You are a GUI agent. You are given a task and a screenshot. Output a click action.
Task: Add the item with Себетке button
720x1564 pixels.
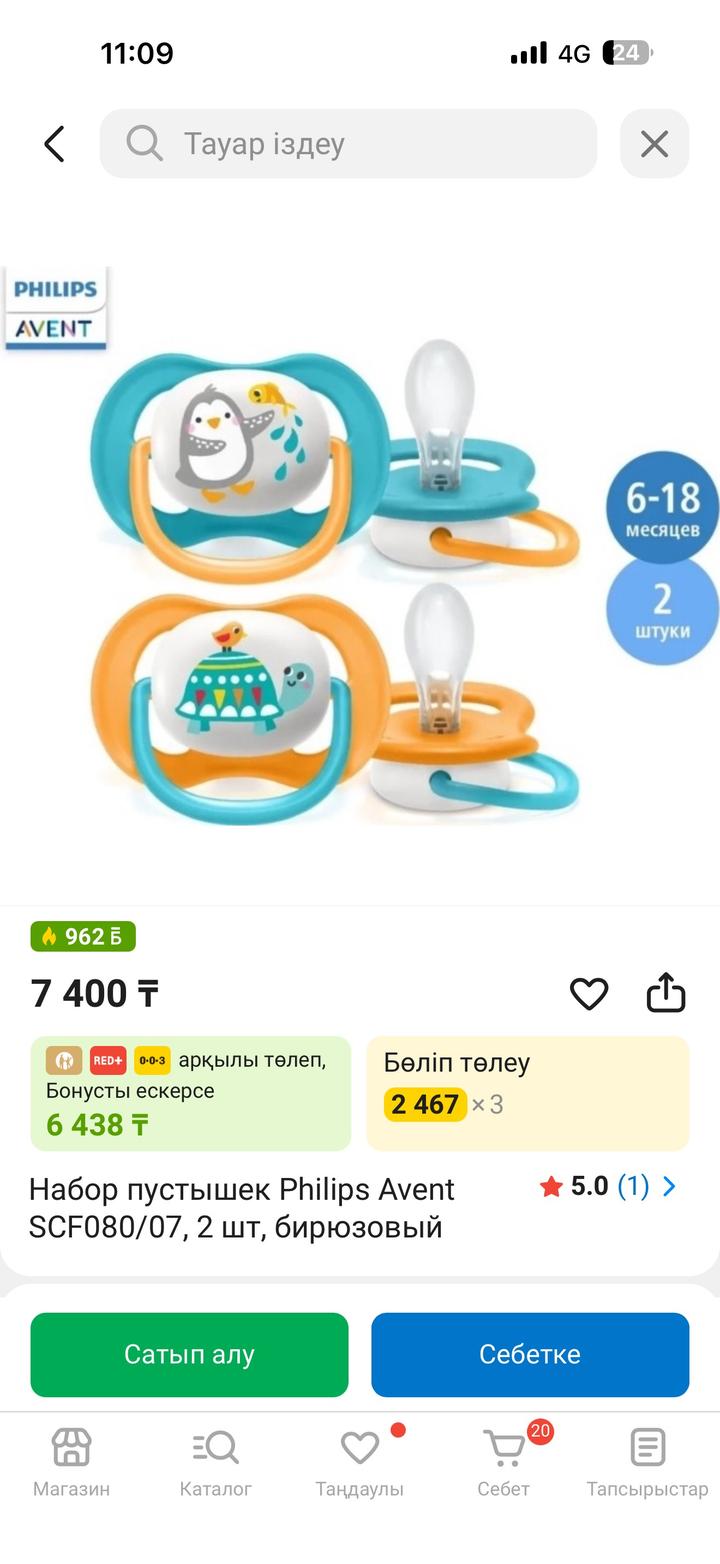point(530,1354)
